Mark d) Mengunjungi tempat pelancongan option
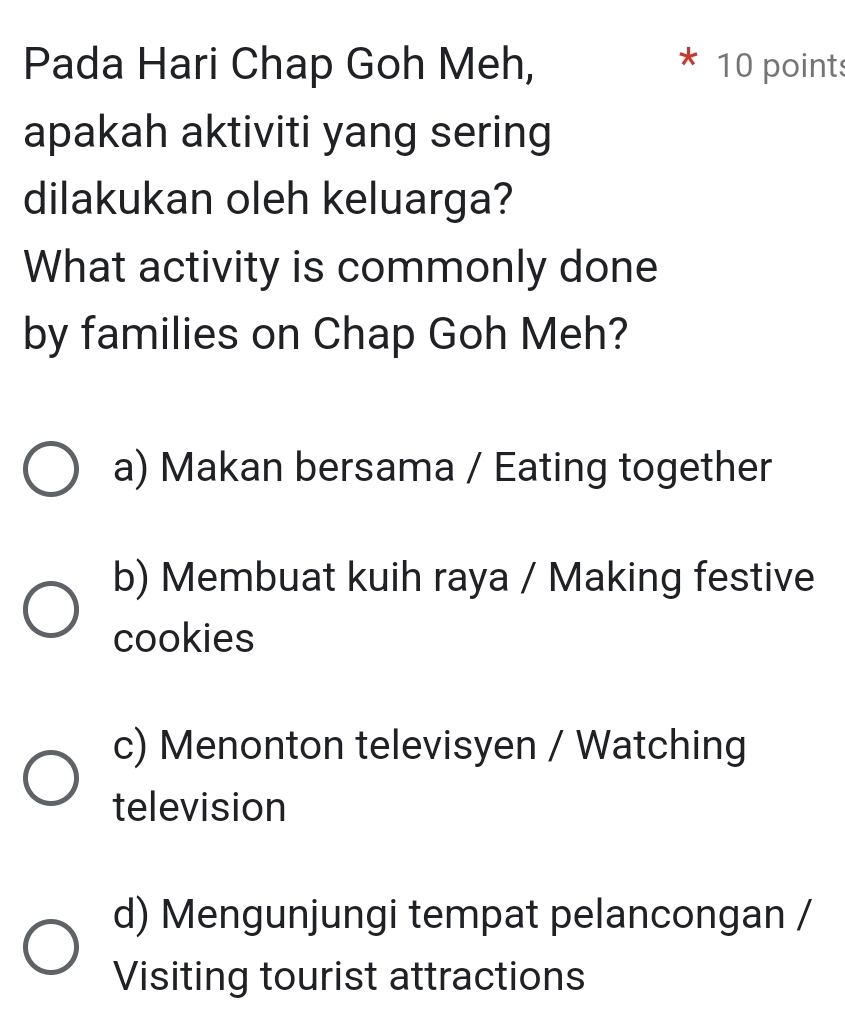The image size is (845, 1034). point(50,947)
